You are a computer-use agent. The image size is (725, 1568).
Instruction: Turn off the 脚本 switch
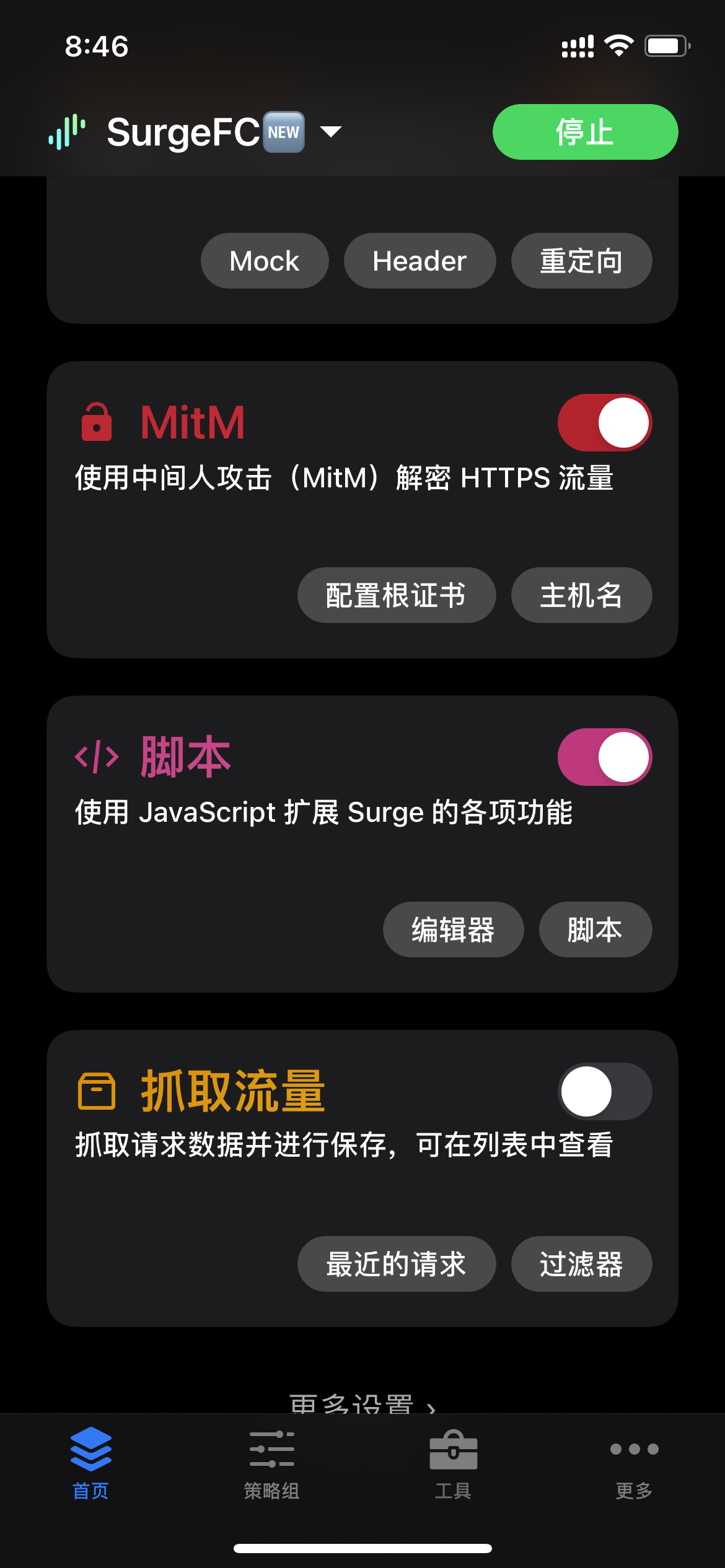[x=604, y=756]
